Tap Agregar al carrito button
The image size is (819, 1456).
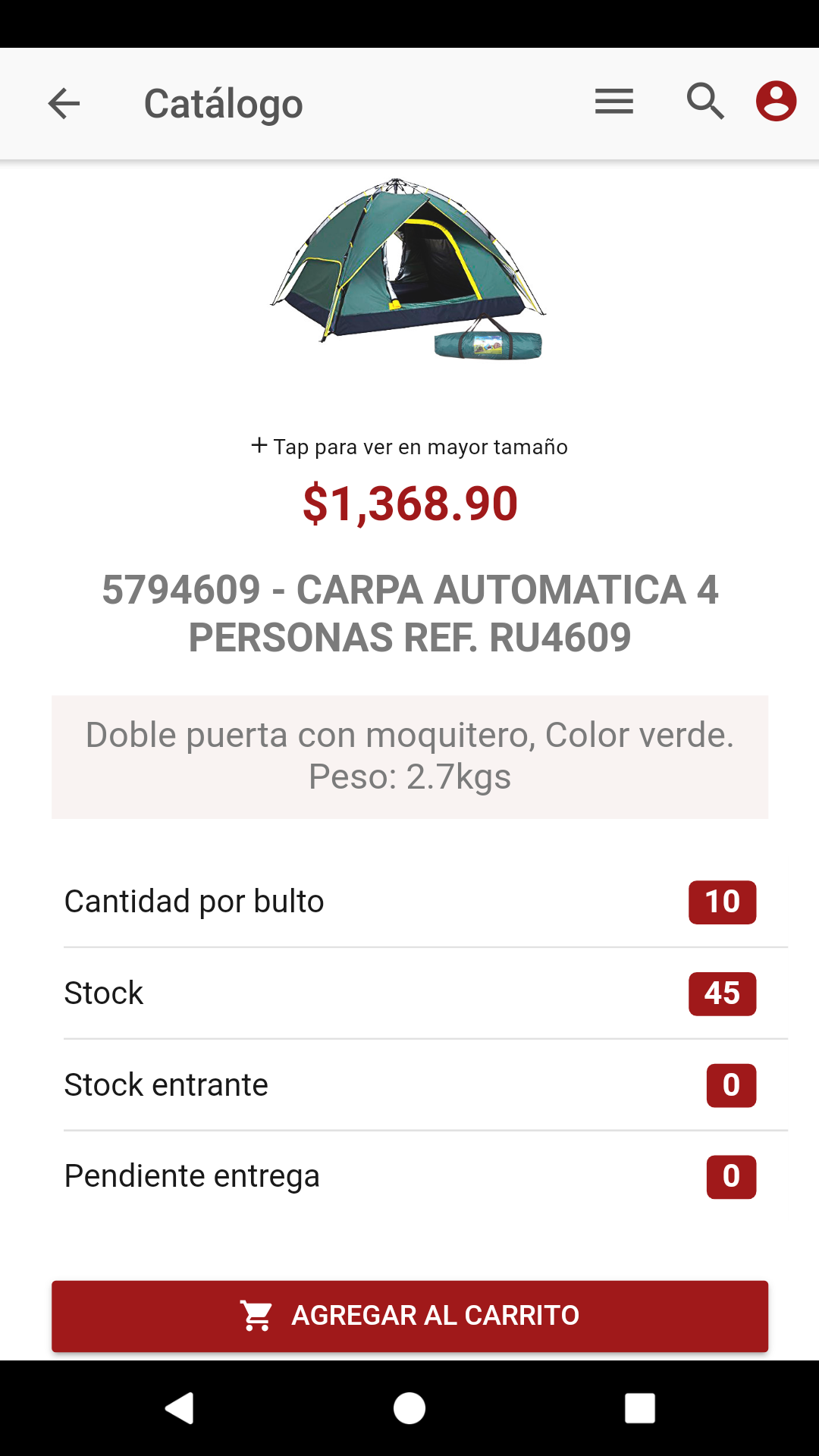tap(409, 1316)
